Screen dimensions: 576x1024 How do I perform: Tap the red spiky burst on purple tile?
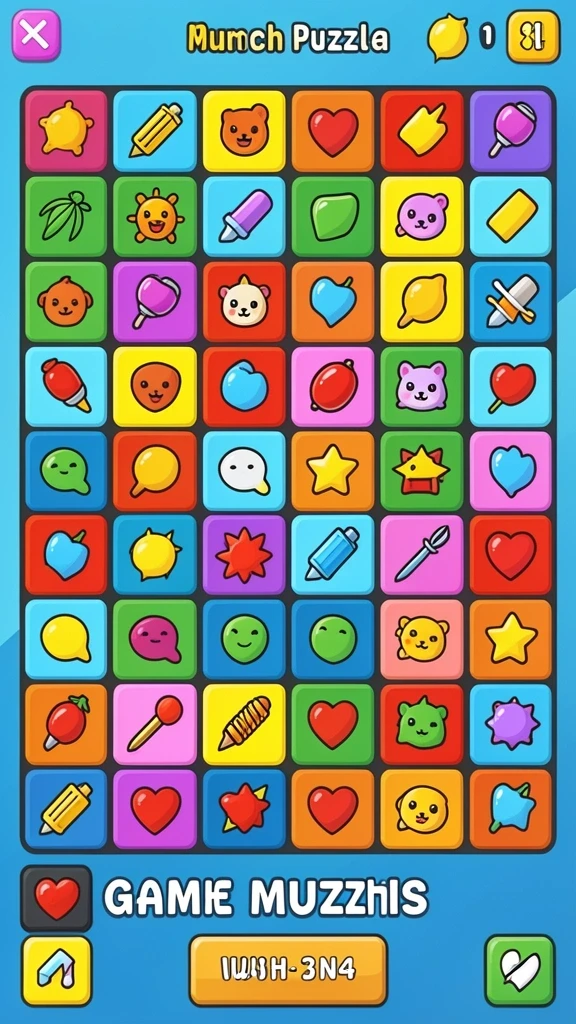[x=244, y=555]
